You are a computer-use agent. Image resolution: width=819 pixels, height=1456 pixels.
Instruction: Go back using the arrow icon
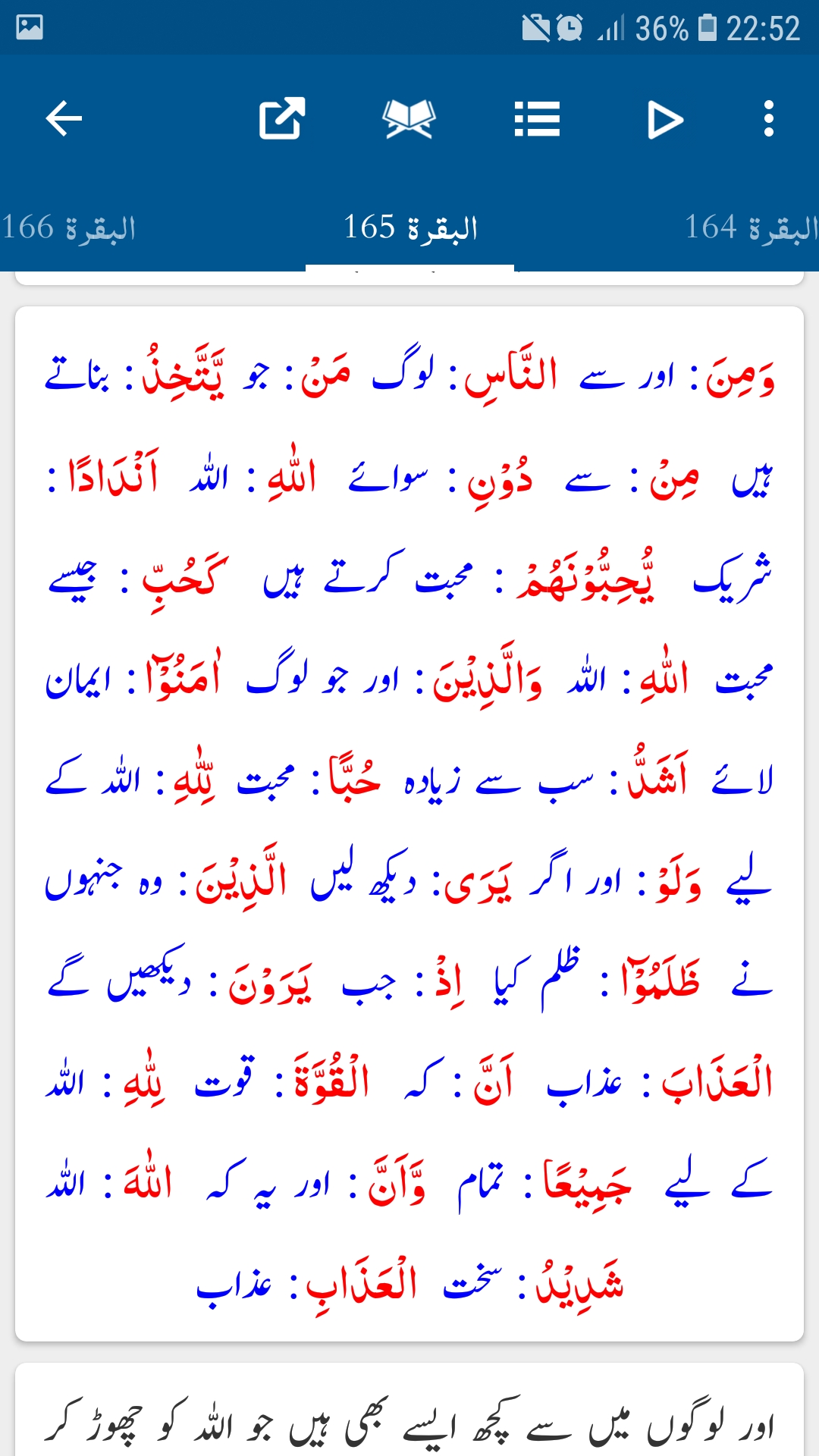pos(64,119)
